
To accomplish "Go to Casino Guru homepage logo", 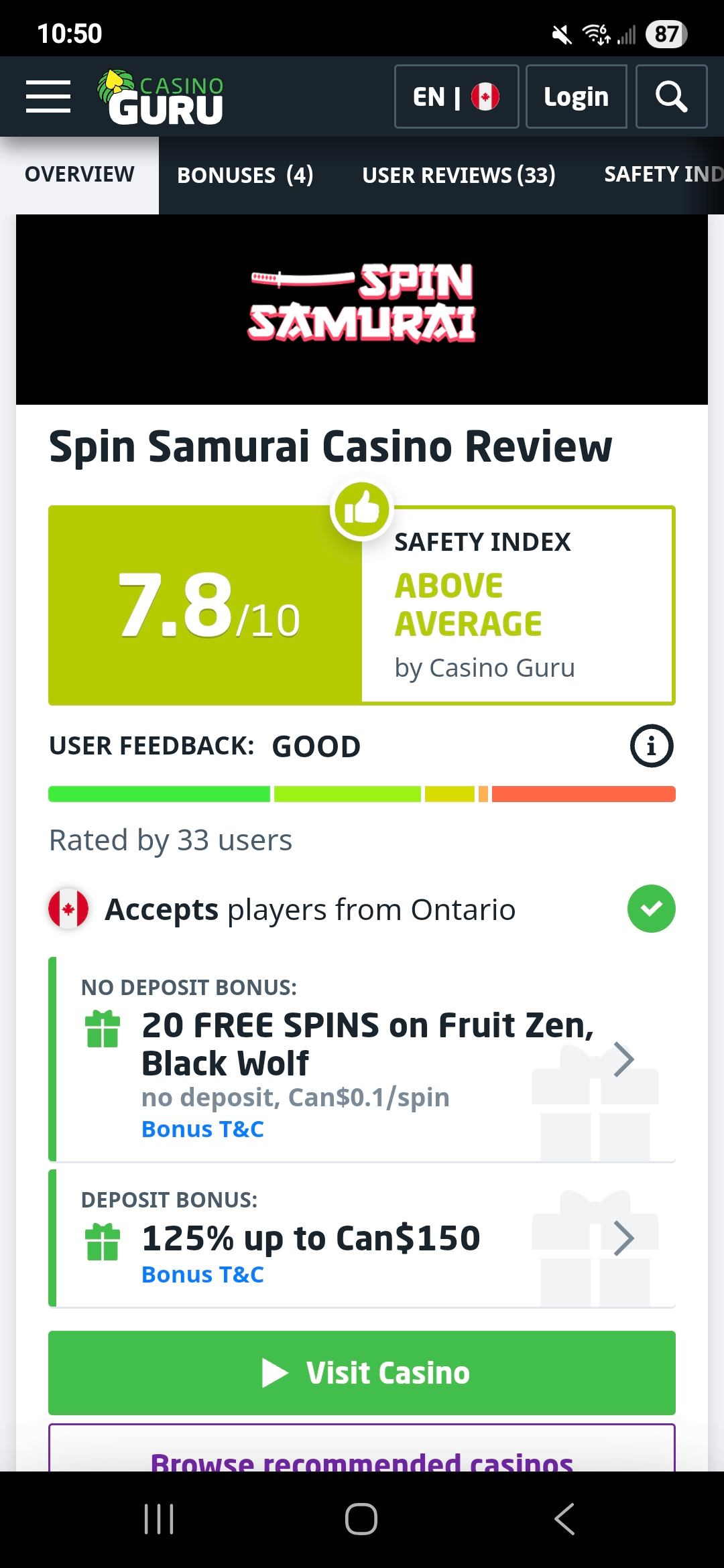I will (162, 98).
